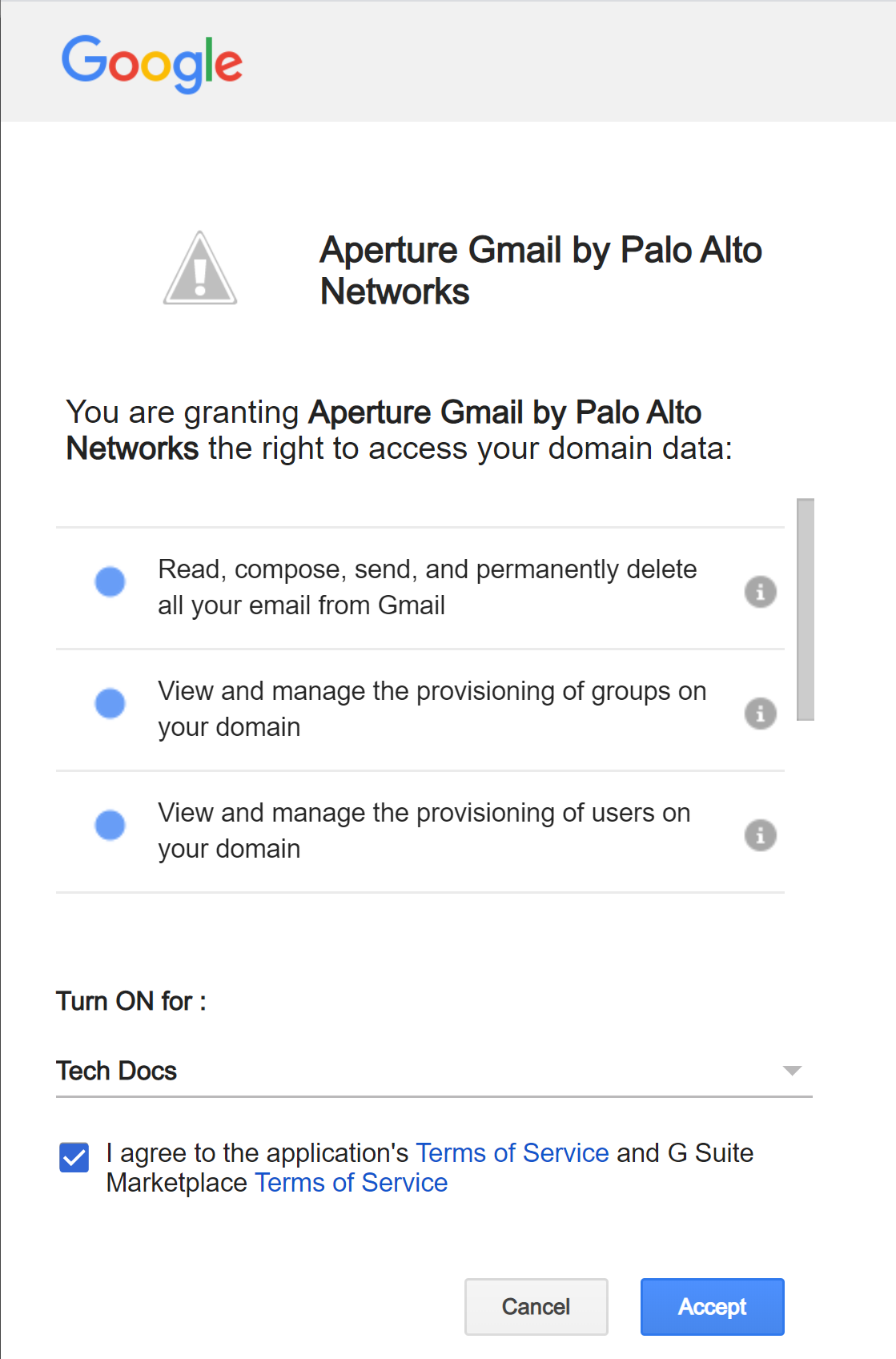
Task: Open the application's Terms of Service link
Action: point(512,1152)
